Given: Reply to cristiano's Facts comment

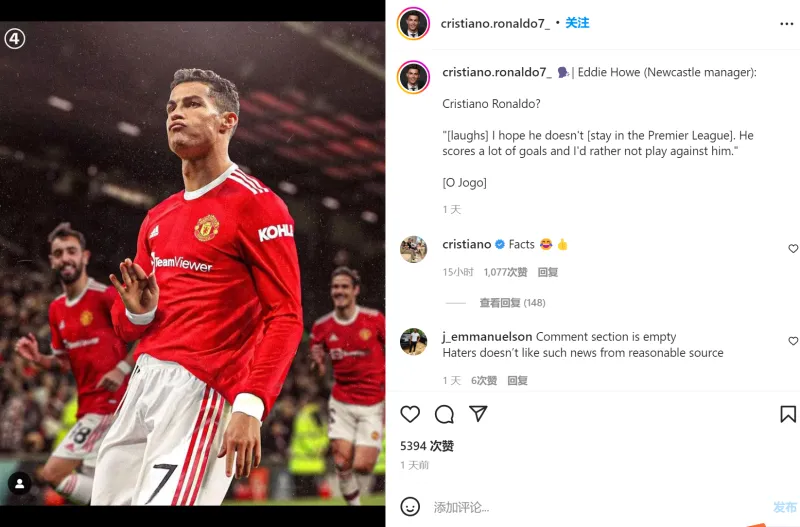Looking at the screenshot, I should (x=547, y=272).
